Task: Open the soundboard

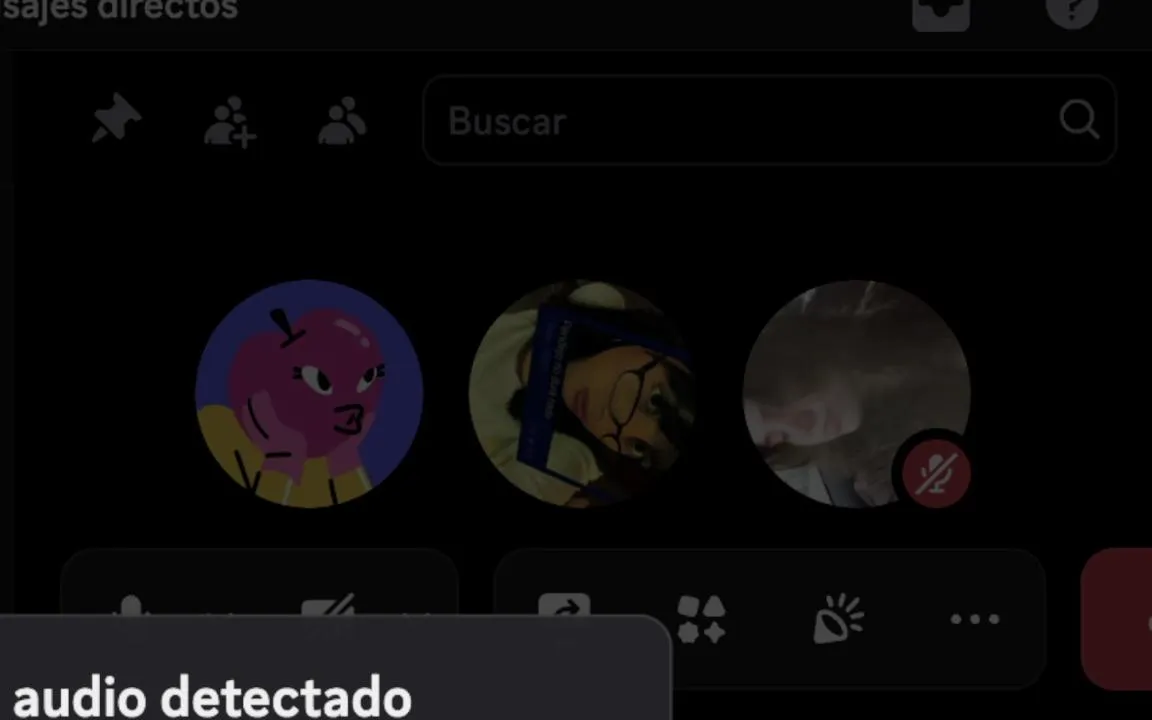Action: 838,618
